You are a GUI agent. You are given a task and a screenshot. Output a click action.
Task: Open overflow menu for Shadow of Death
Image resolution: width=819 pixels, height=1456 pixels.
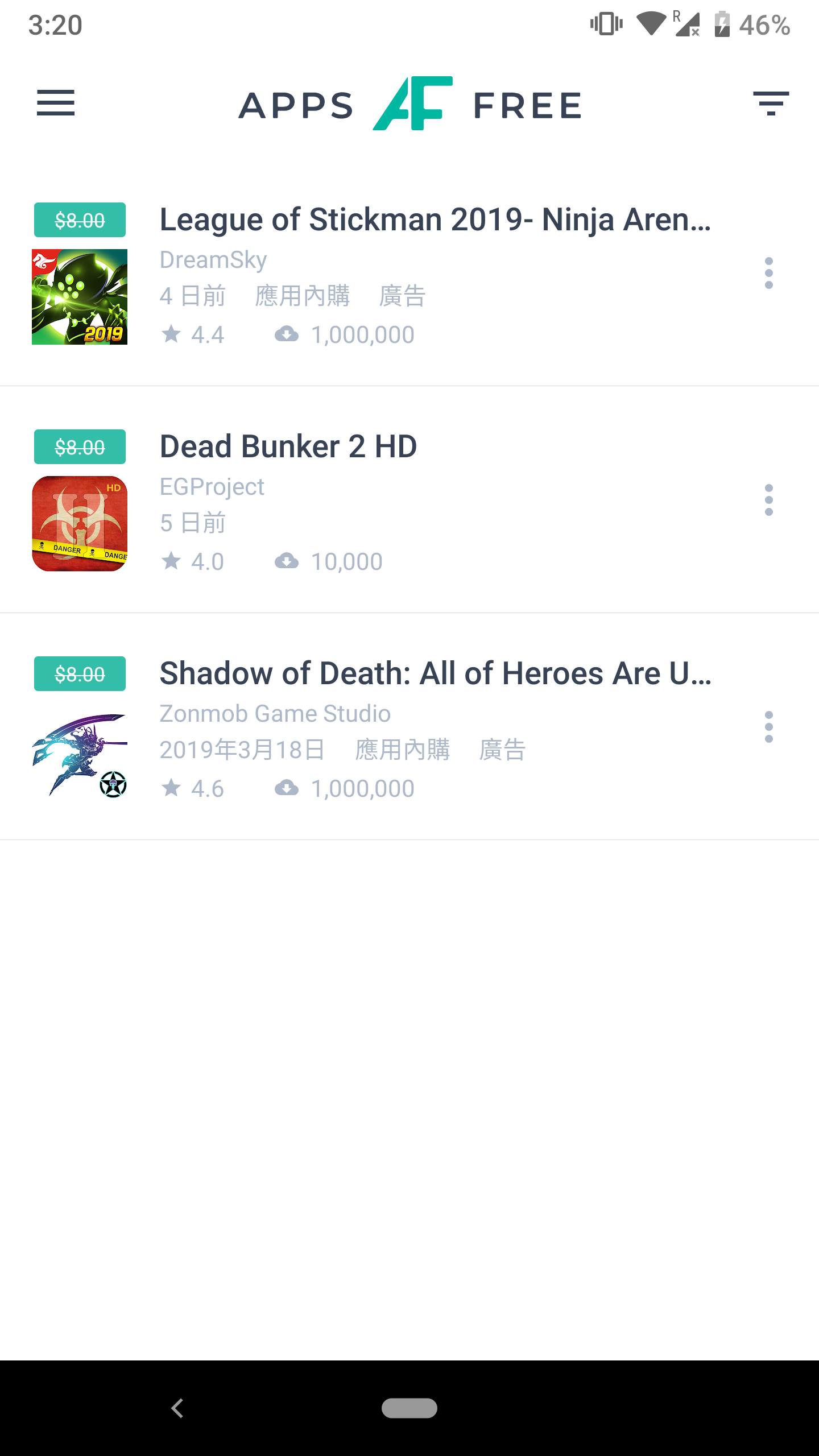coord(769,727)
